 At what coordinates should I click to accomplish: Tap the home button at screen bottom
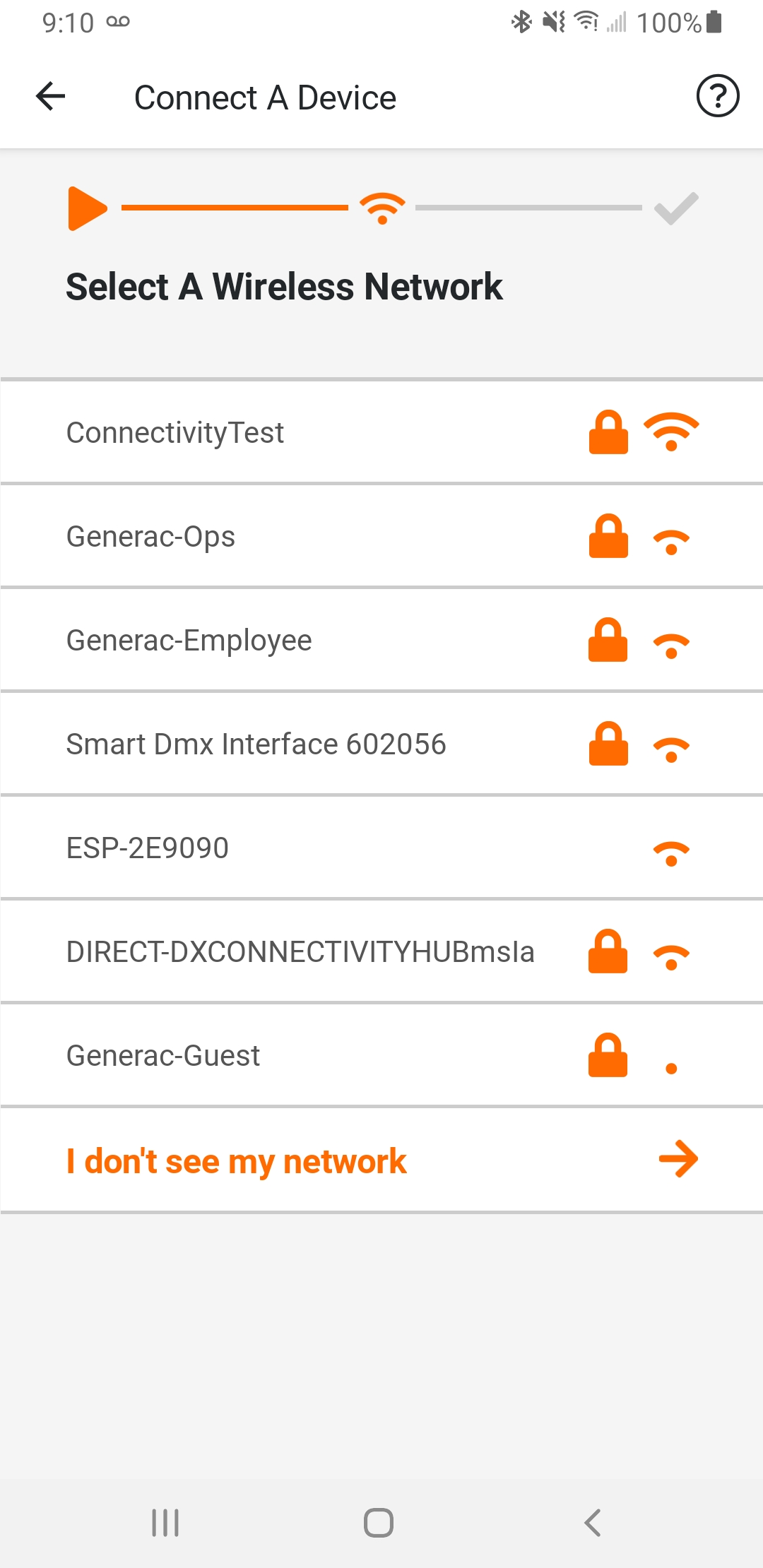(378, 1524)
